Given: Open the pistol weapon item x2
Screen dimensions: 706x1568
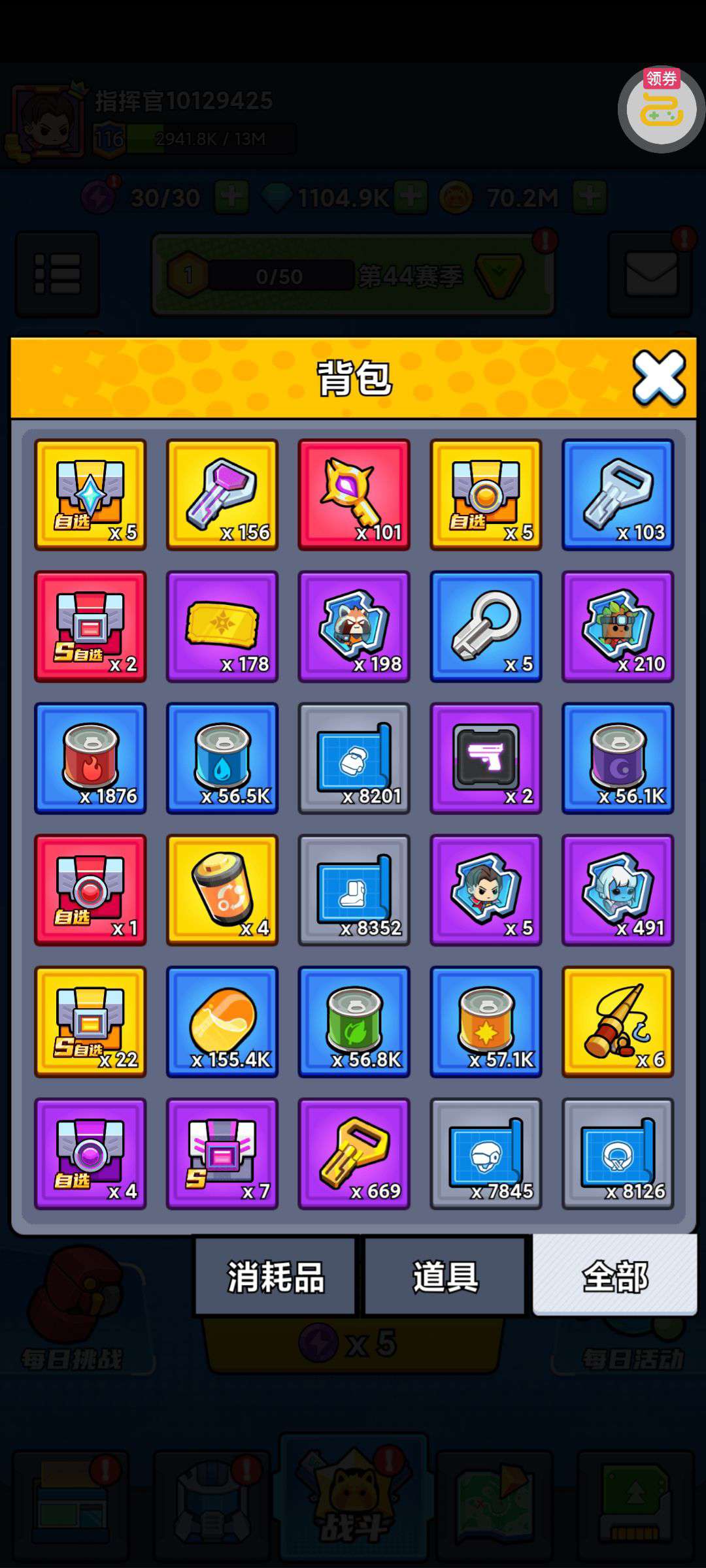Looking at the screenshot, I should point(486,758).
